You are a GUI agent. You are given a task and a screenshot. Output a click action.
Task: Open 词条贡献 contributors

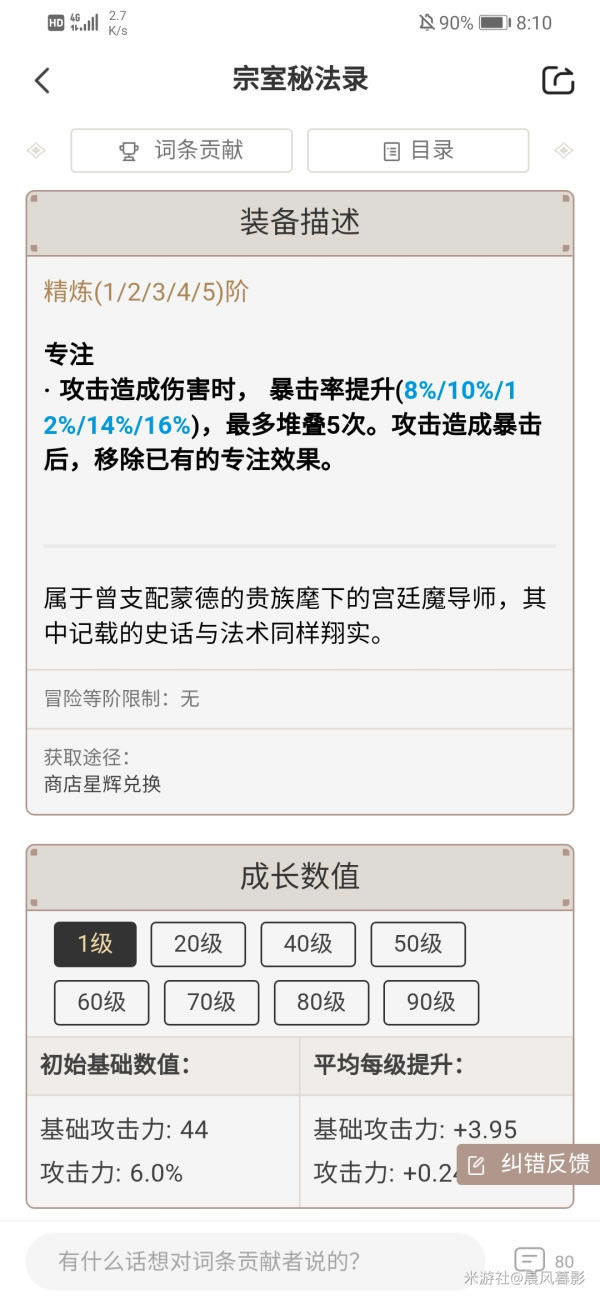click(x=181, y=151)
